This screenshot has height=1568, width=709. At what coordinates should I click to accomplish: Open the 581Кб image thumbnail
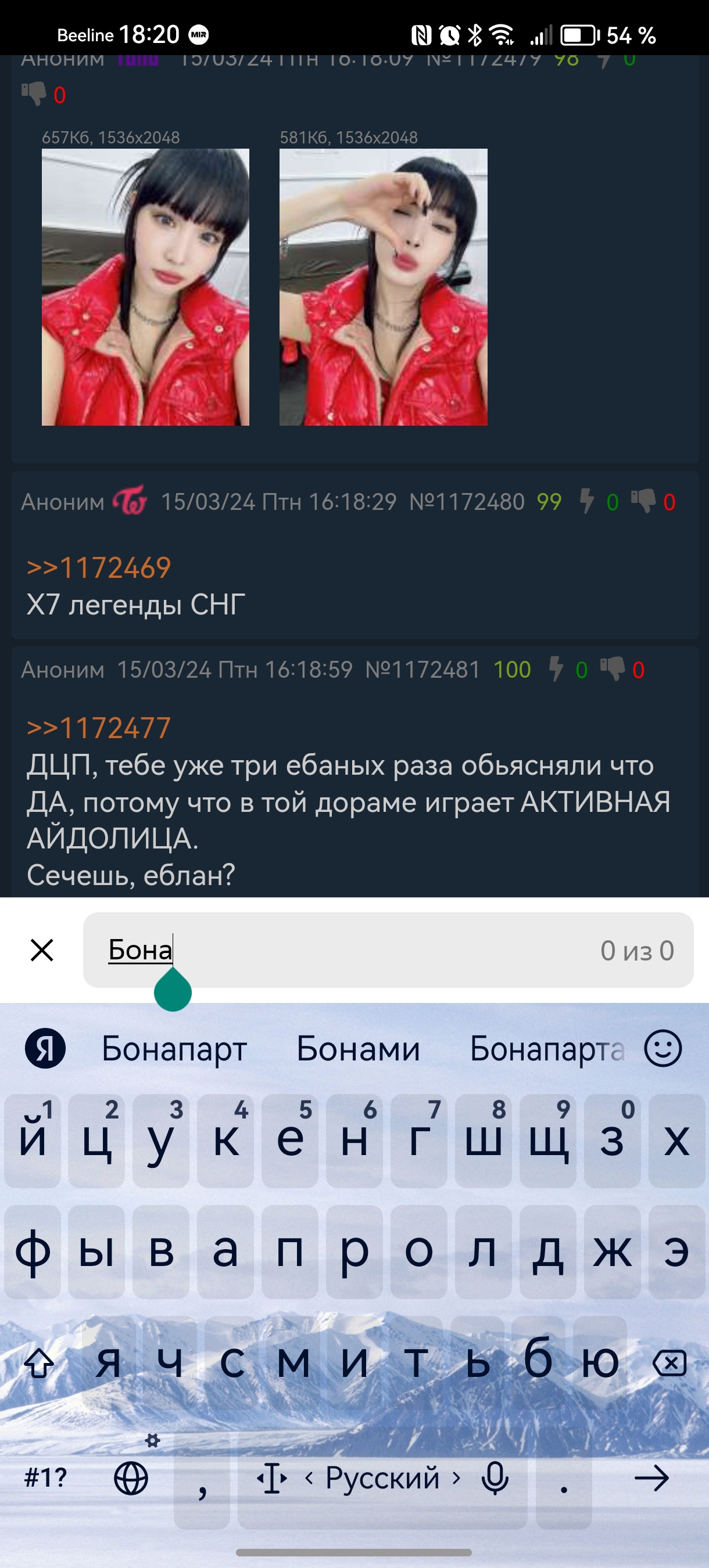[383, 287]
